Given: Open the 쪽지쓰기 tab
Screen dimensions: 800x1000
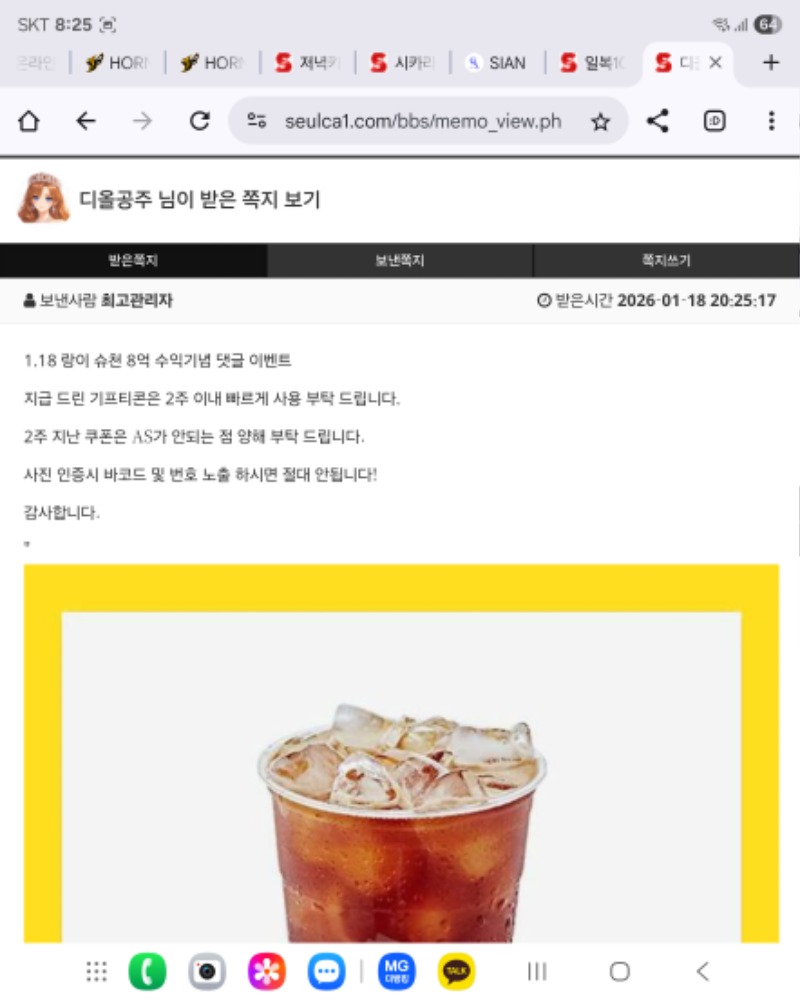Looking at the screenshot, I should 666,261.
